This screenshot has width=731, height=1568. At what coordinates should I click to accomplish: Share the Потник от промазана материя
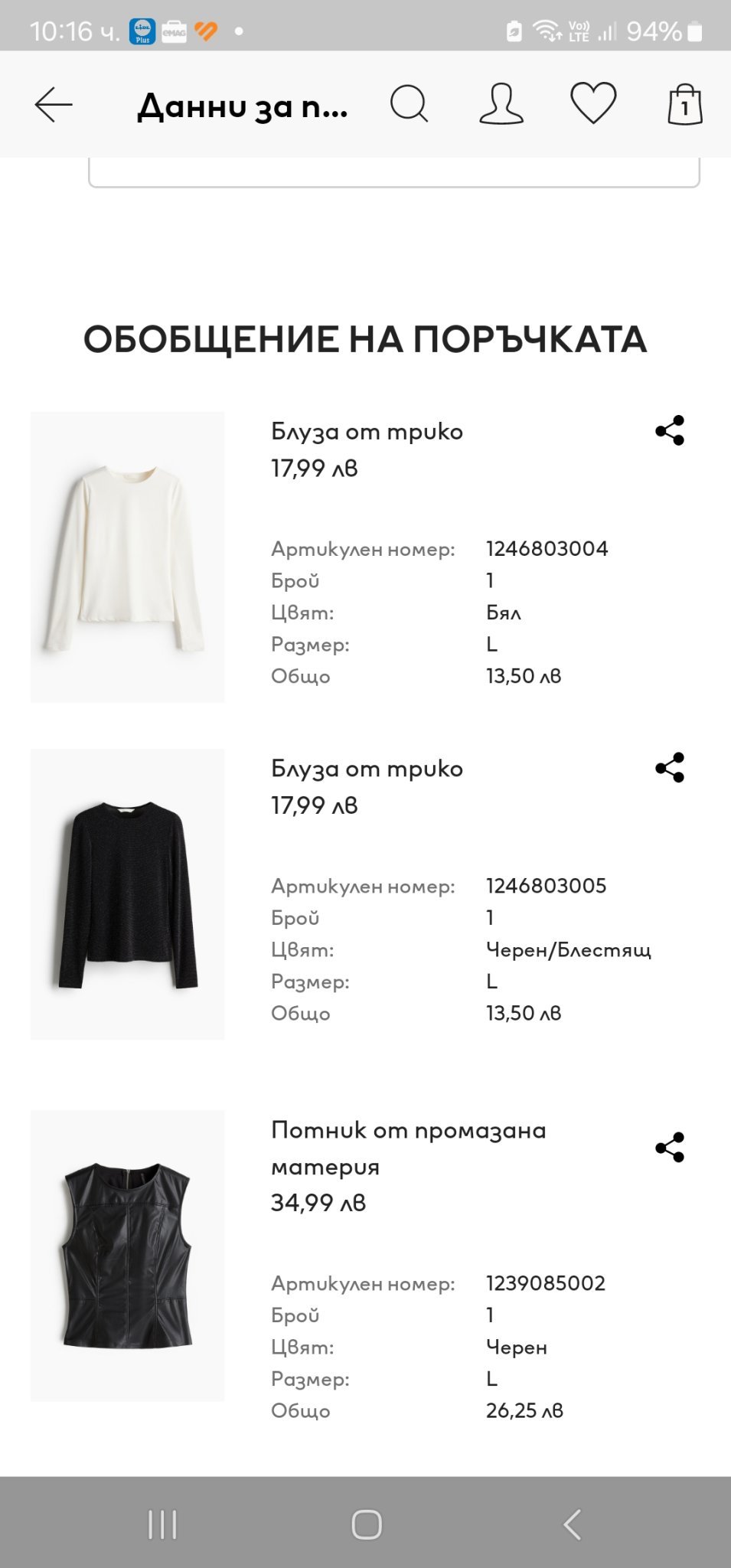pyautogui.click(x=670, y=1148)
